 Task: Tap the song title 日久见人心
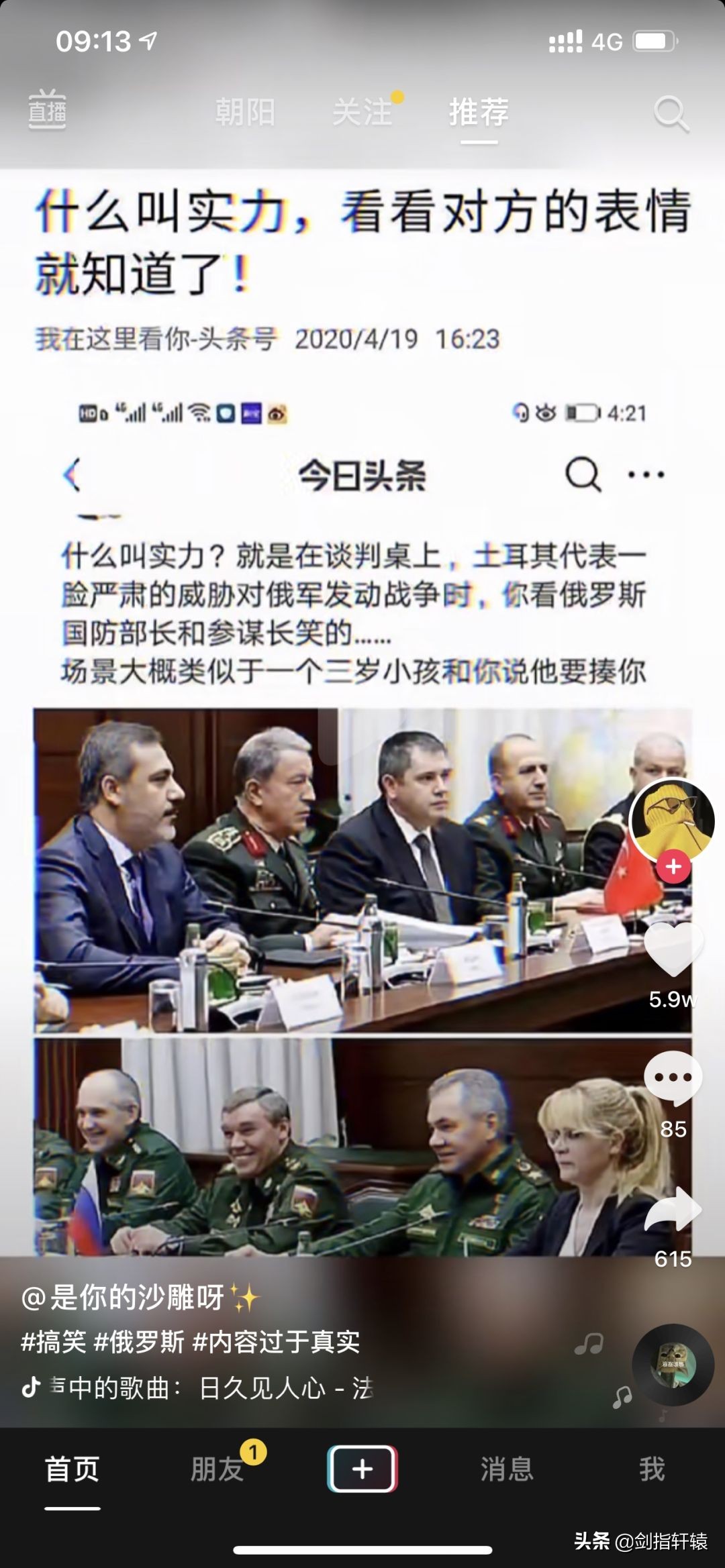click(x=262, y=1388)
